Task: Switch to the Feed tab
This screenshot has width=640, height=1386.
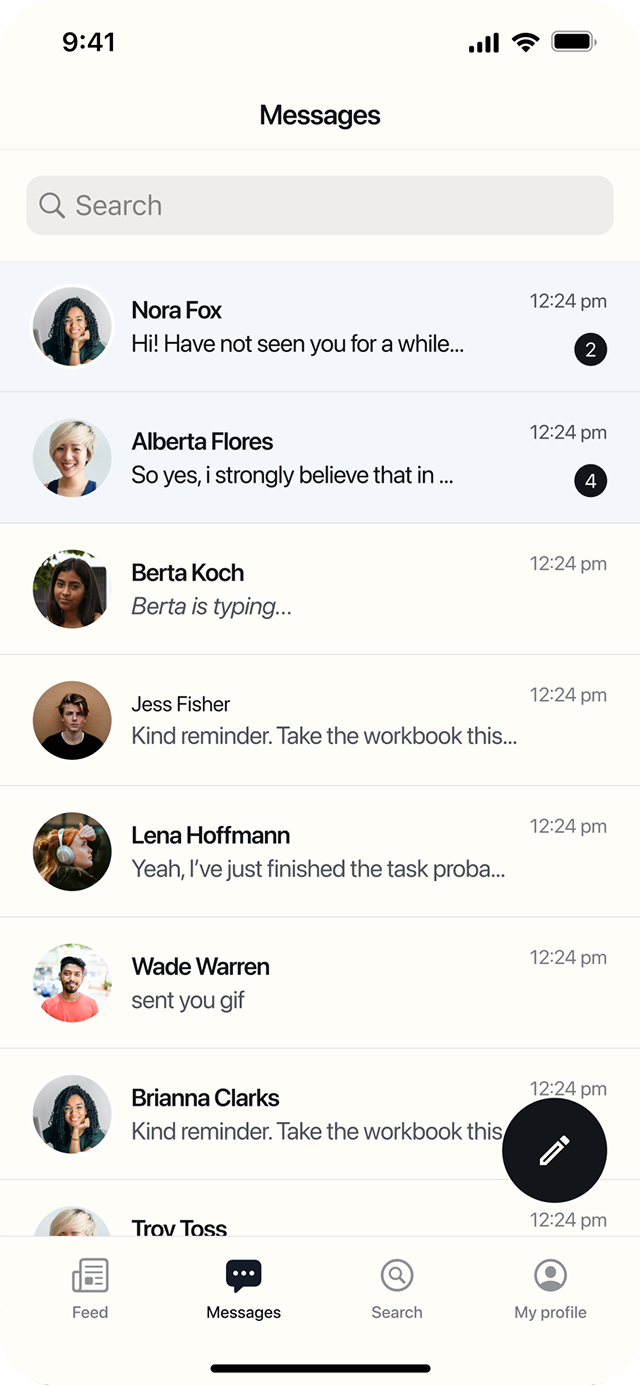Action: [90, 1290]
